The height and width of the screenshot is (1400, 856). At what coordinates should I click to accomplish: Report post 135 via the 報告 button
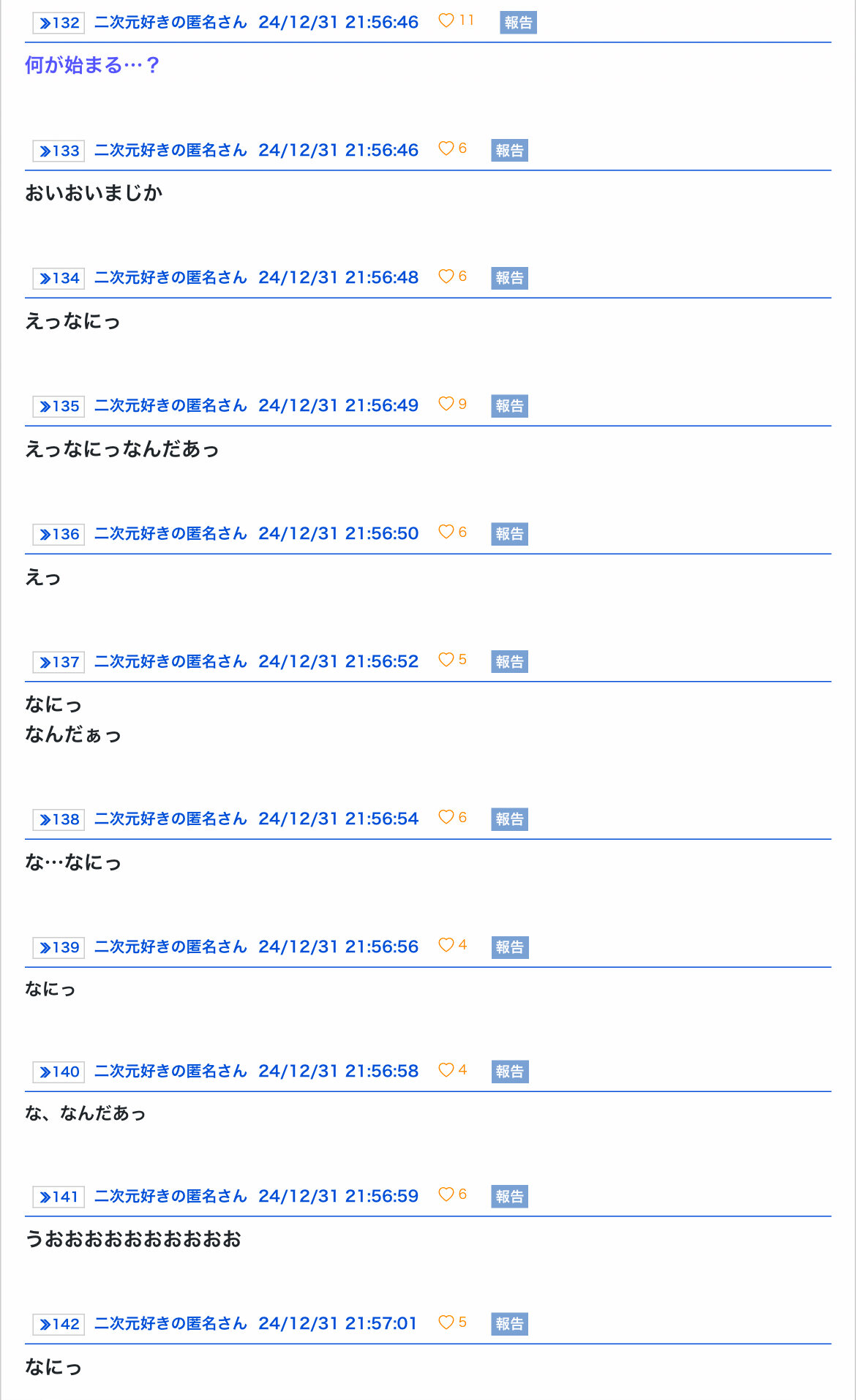click(509, 406)
